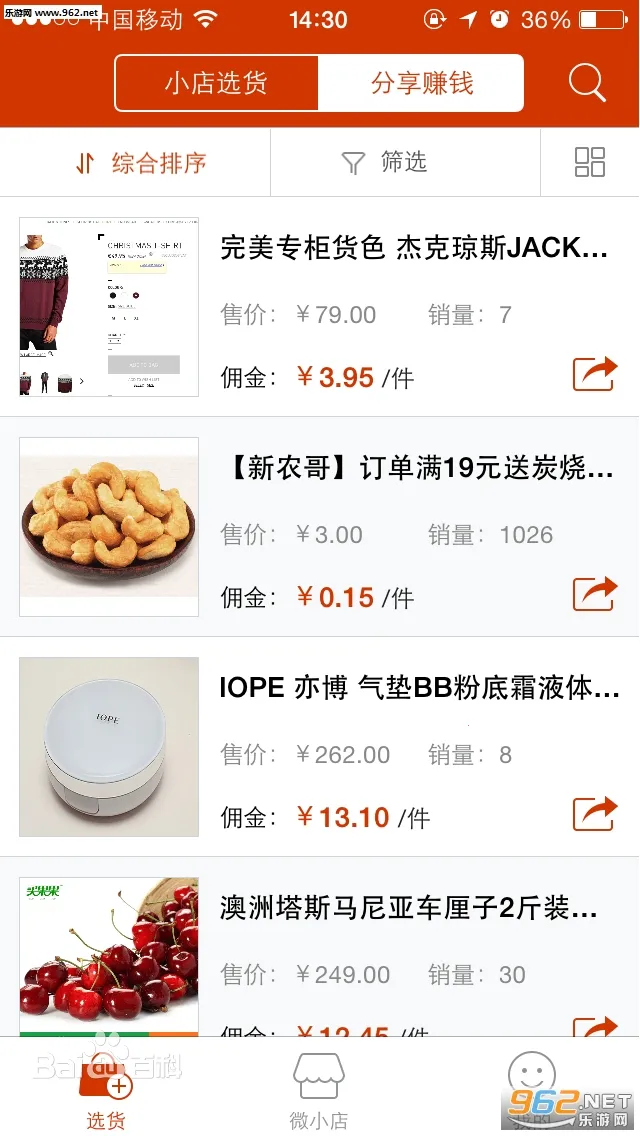
Task: Open the 杰克琼斯JACK sweater product
Action: tap(412, 248)
